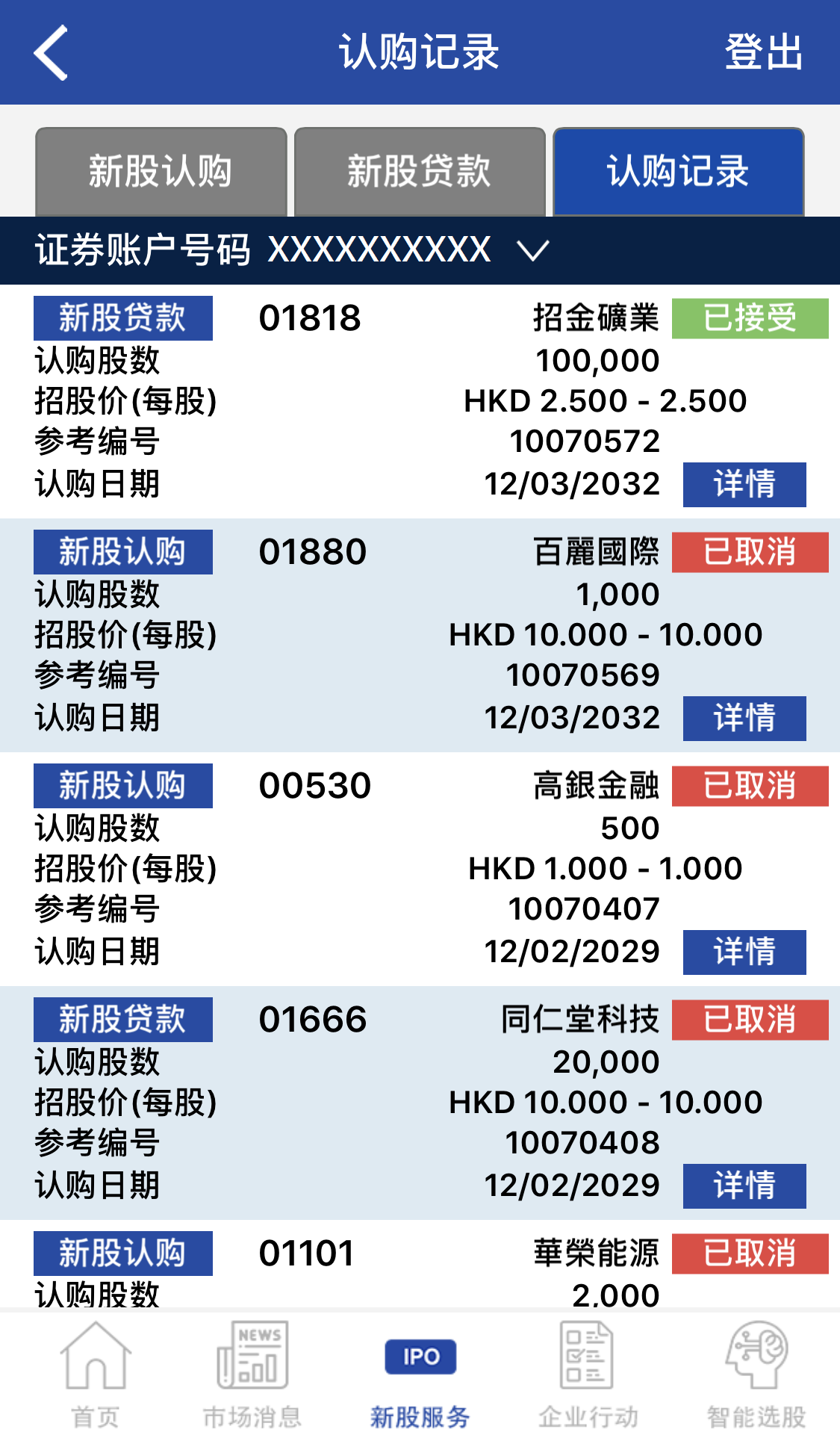Switch to the 智能选股 tab
This screenshot has height=1447, width=840.
click(756, 1376)
